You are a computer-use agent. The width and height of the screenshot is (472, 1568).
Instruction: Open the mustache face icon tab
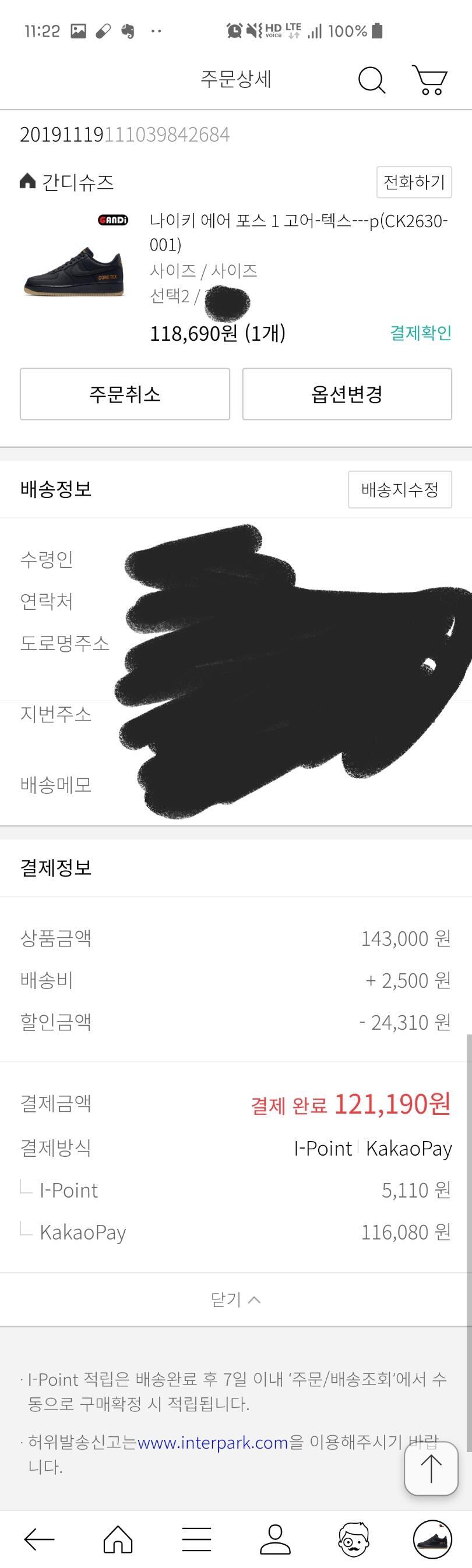click(x=354, y=1540)
